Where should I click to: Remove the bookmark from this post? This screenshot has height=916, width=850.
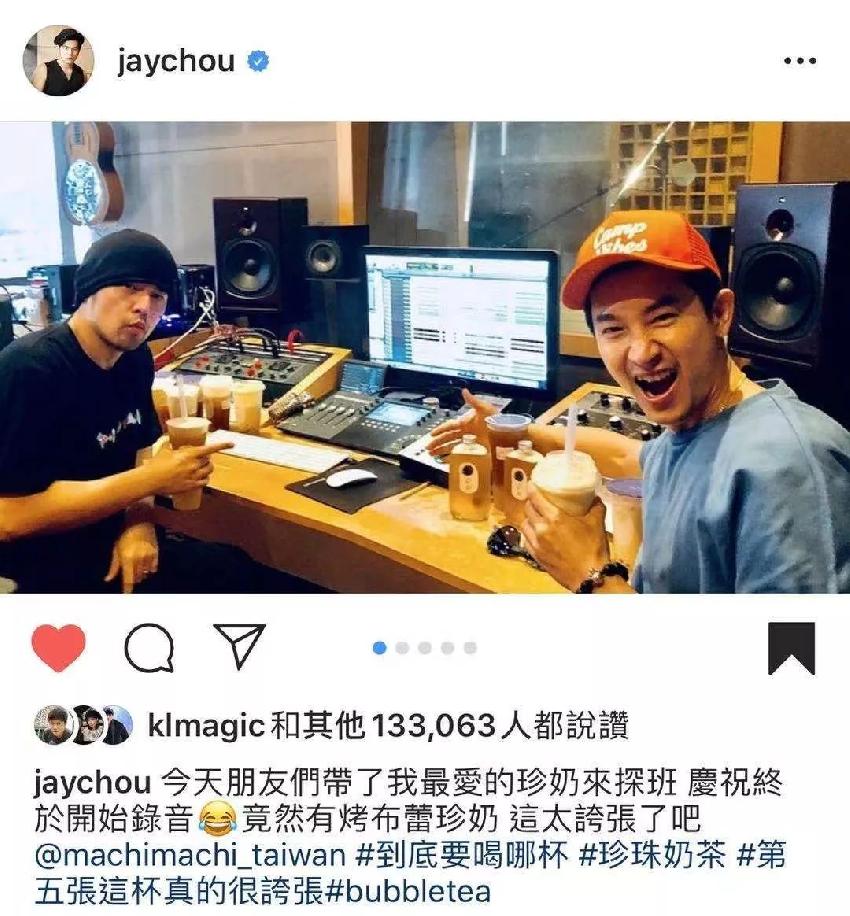coord(790,648)
